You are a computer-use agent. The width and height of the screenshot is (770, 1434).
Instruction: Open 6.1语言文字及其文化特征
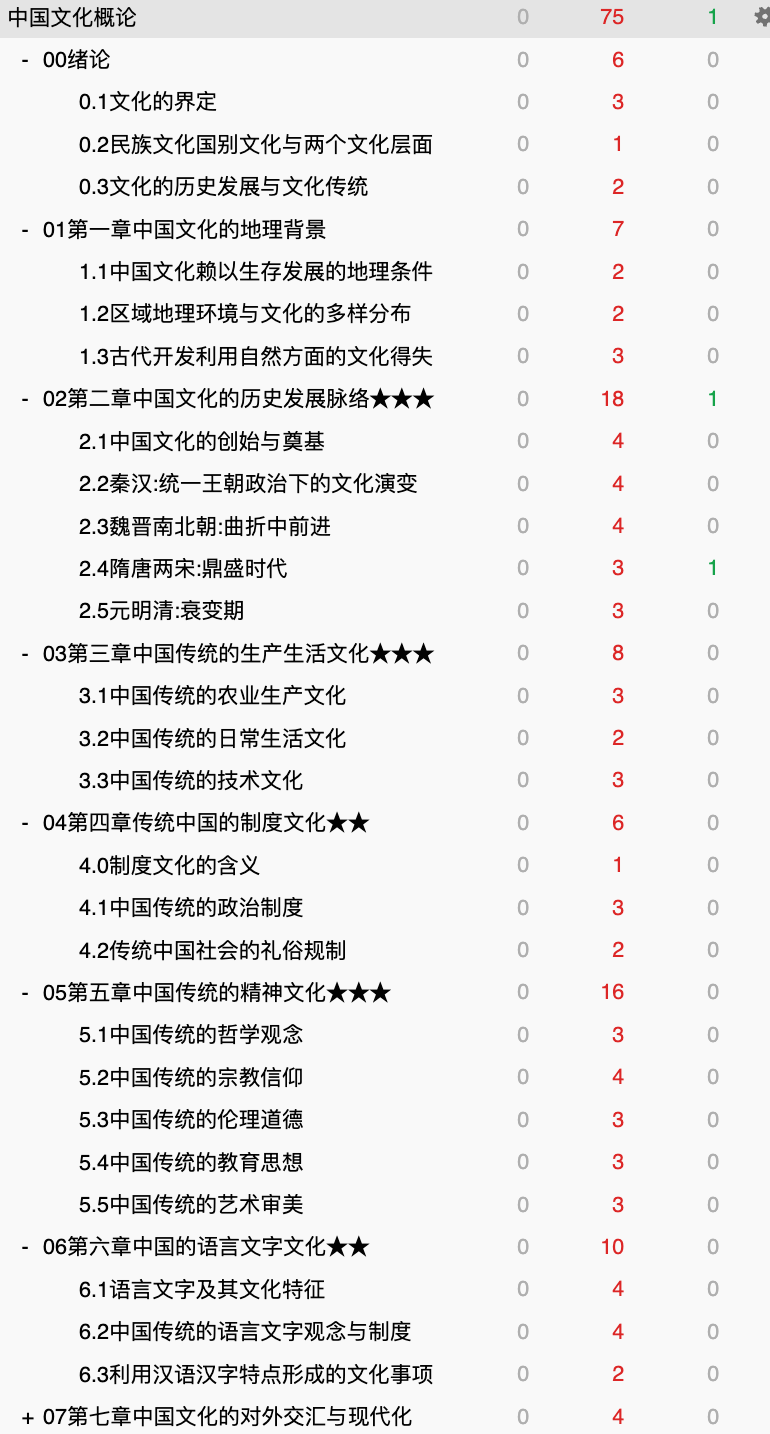(x=202, y=1290)
